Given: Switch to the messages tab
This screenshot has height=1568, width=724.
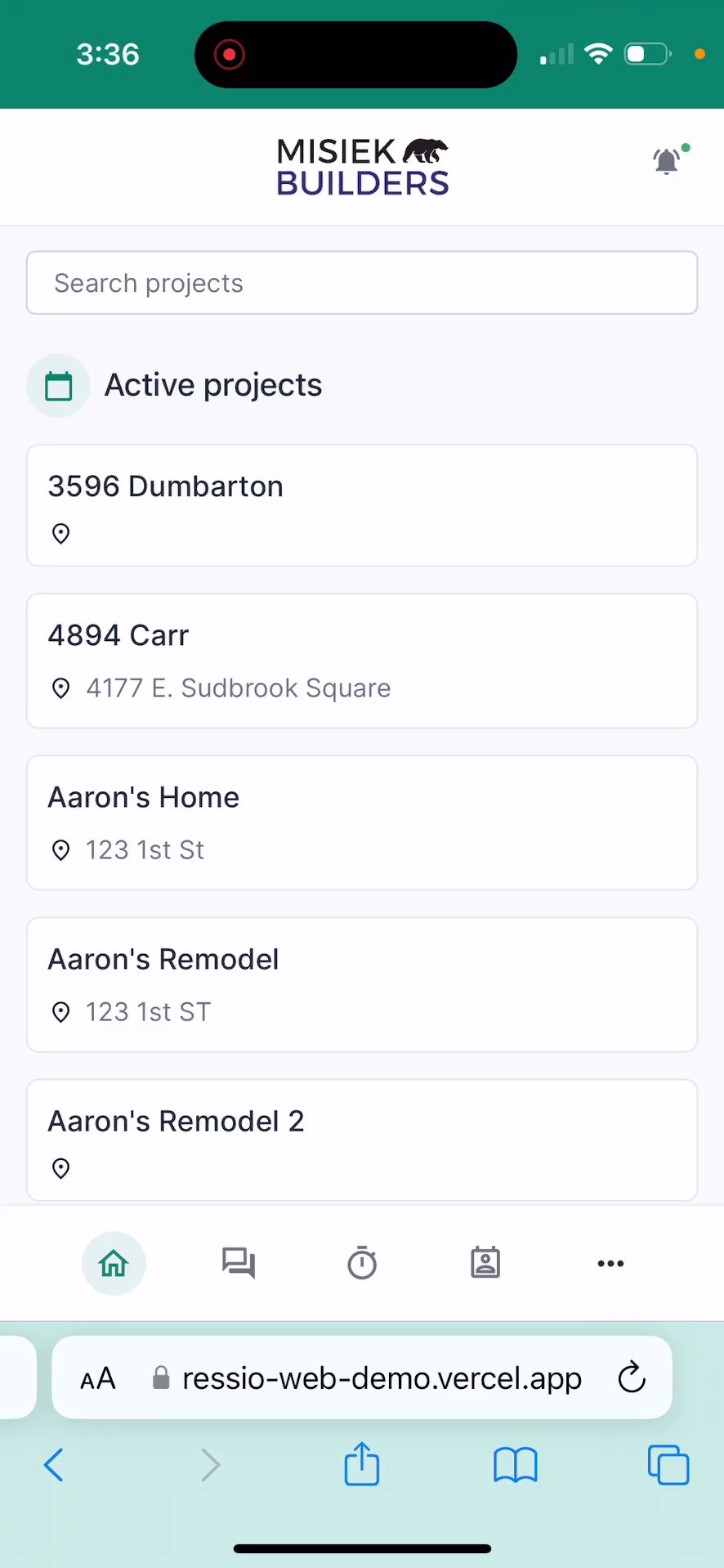Looking at the screenshot, I should click(238, 1263).
